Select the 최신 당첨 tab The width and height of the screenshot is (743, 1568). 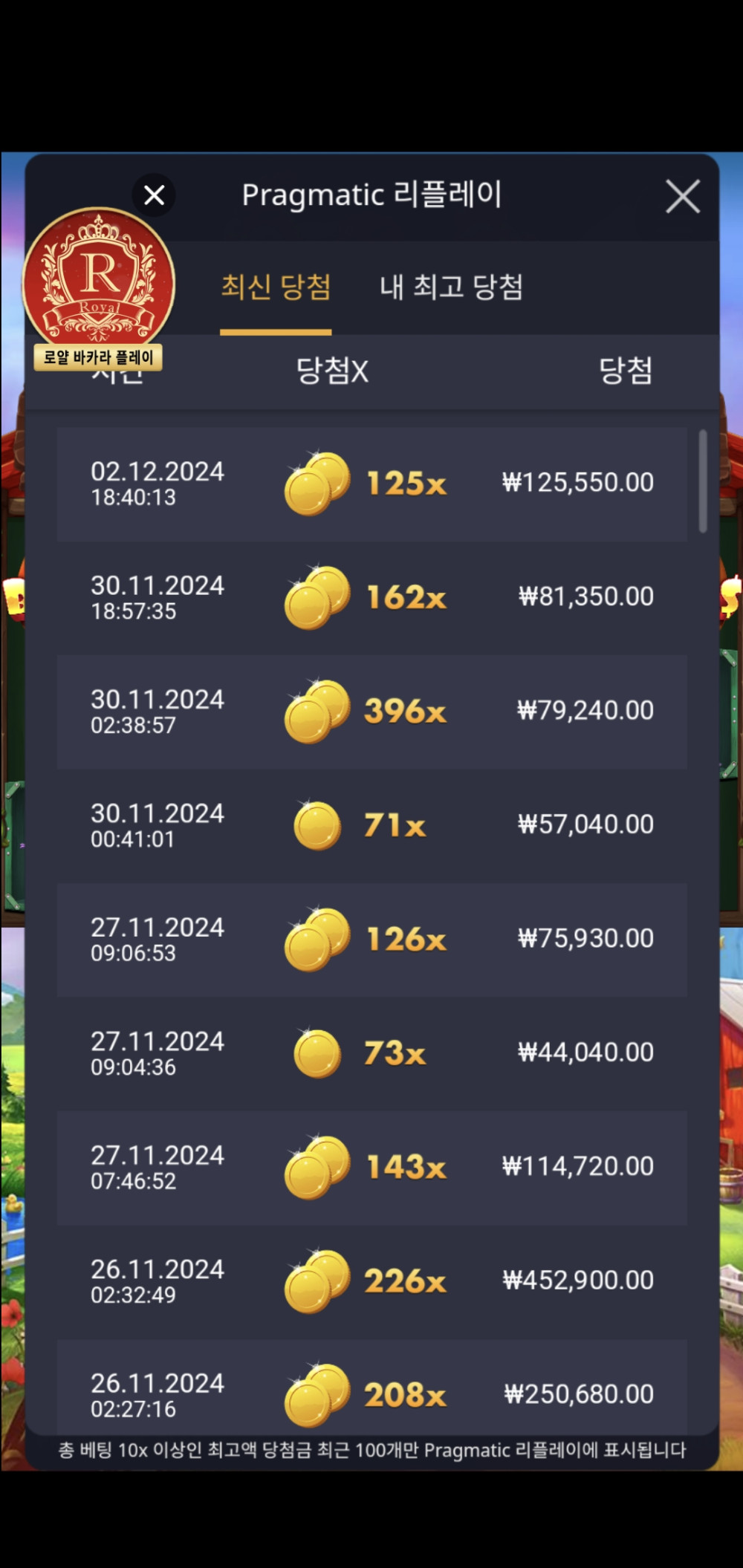pyautogui.click(x=276, y=287)
